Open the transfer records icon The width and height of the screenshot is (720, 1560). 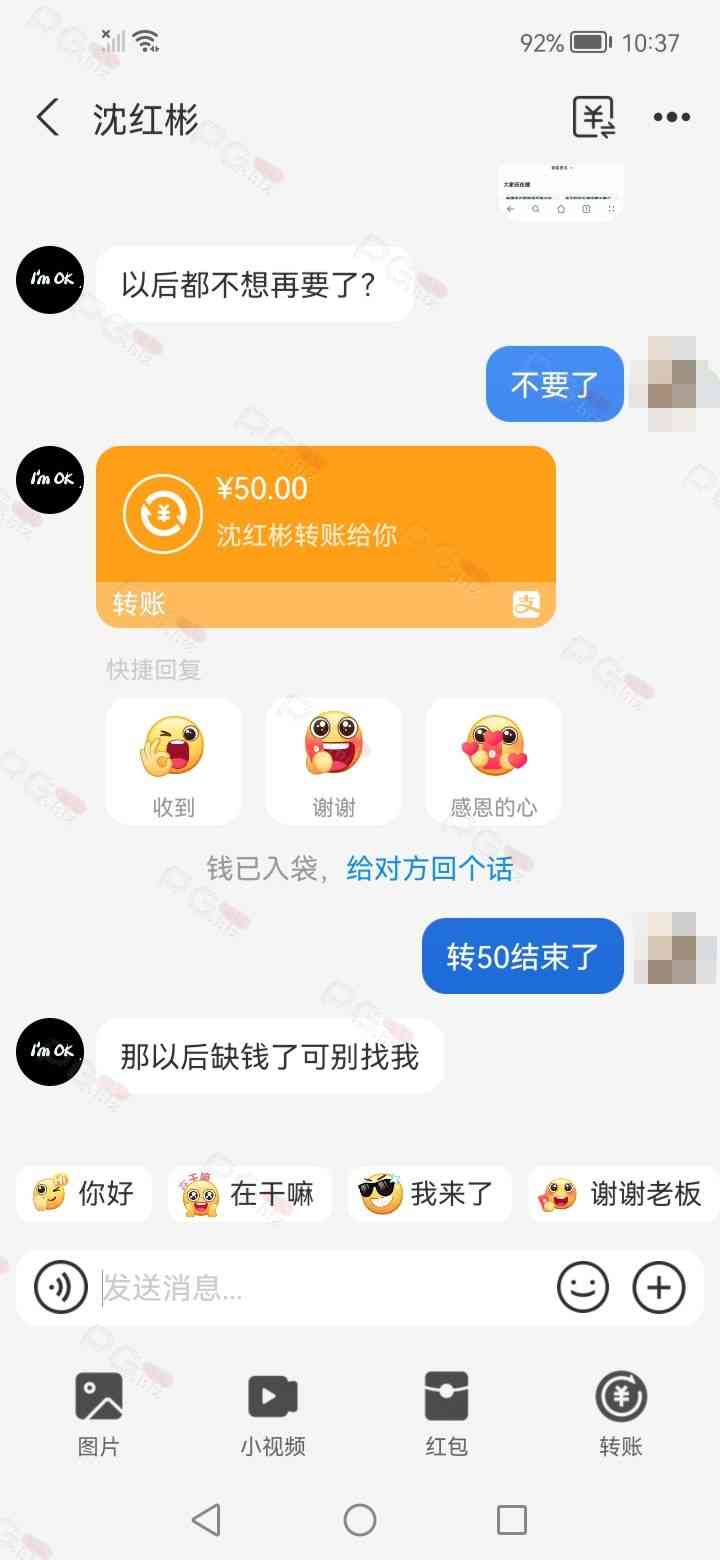593,118
